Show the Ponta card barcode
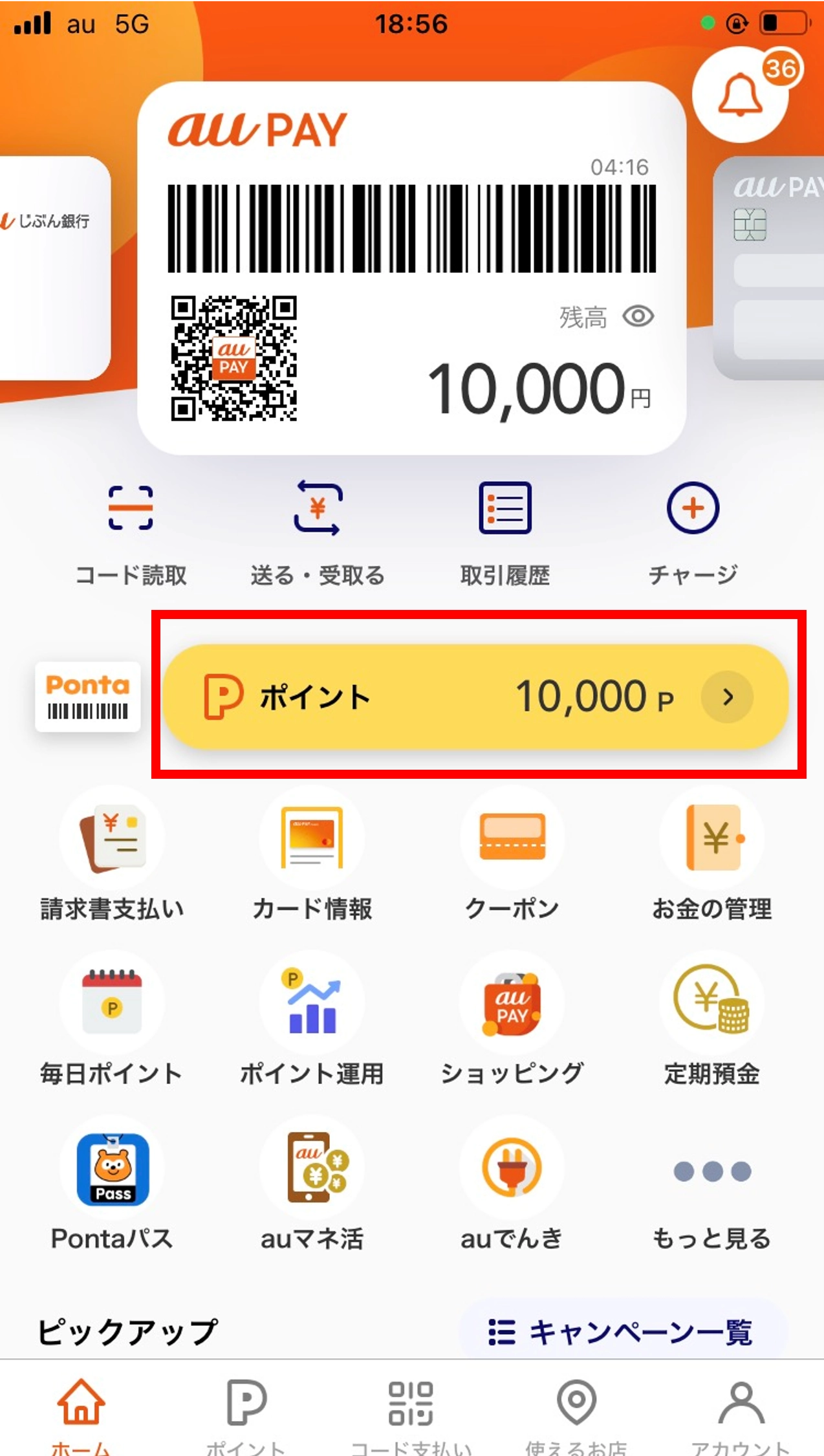824x1456 pixels. pos(88,697)
